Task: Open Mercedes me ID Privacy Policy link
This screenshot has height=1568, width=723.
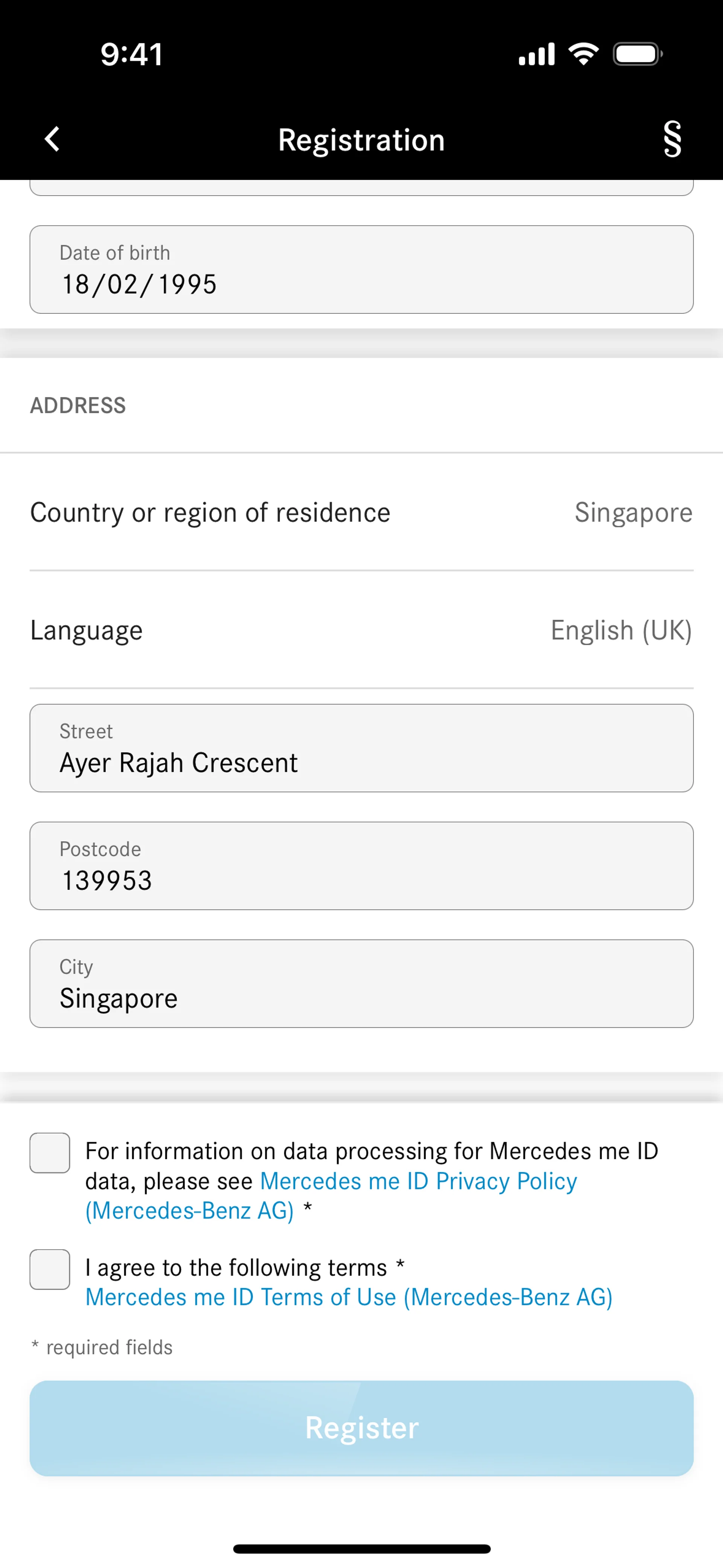Action: tap(418, 1181)
